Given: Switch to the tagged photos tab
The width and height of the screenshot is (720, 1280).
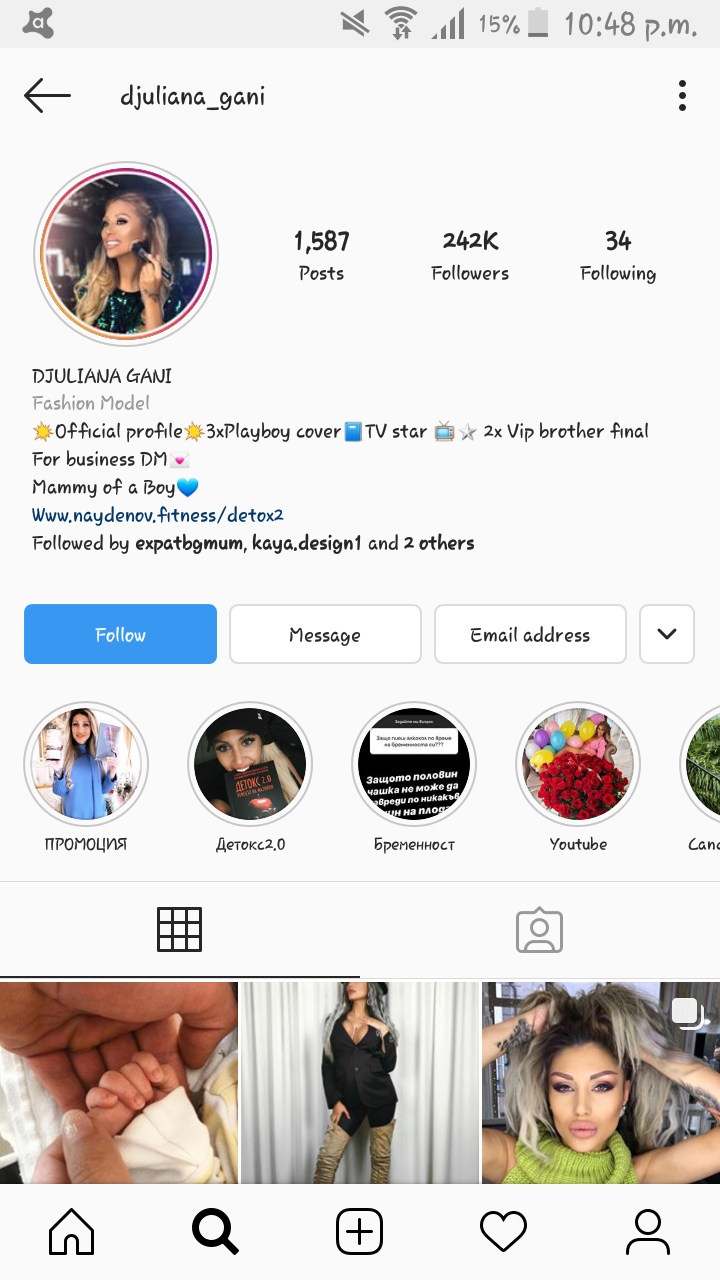Looking at the screenshot, I should point(540,930).
